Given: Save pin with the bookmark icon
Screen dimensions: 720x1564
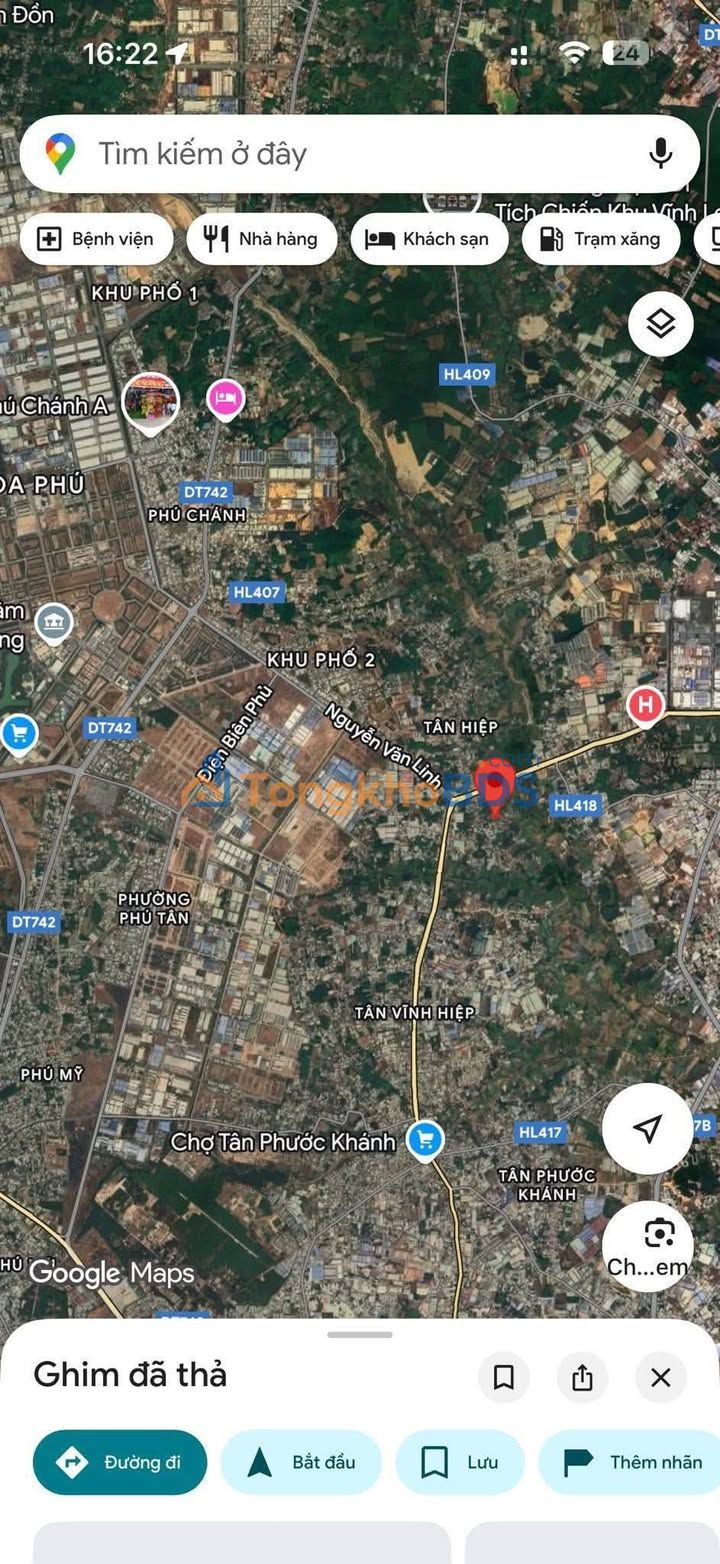Looking at the screenshot, I should 504,1378.
